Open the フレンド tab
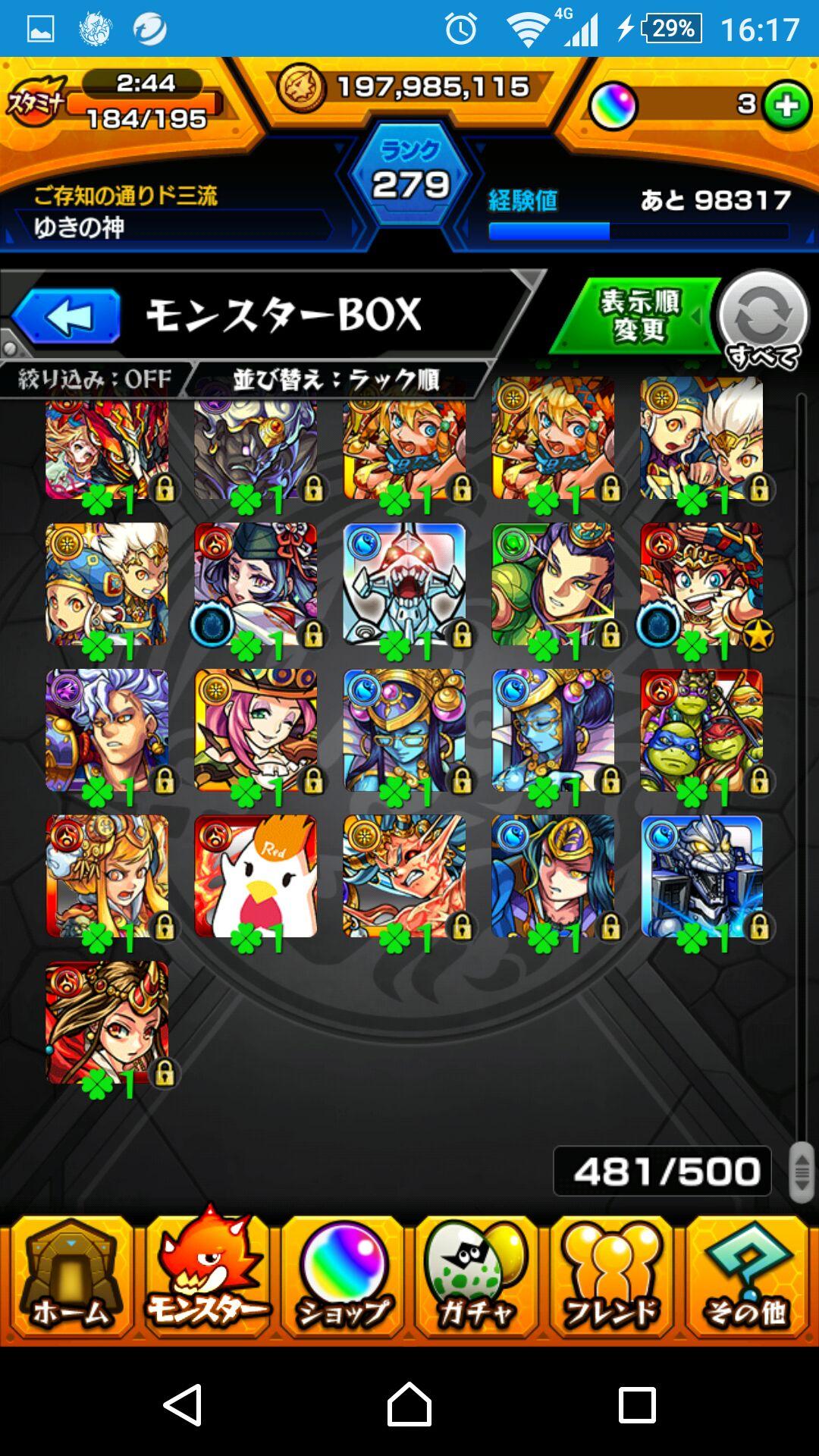819x1456 pixels. coord(611,1279)
